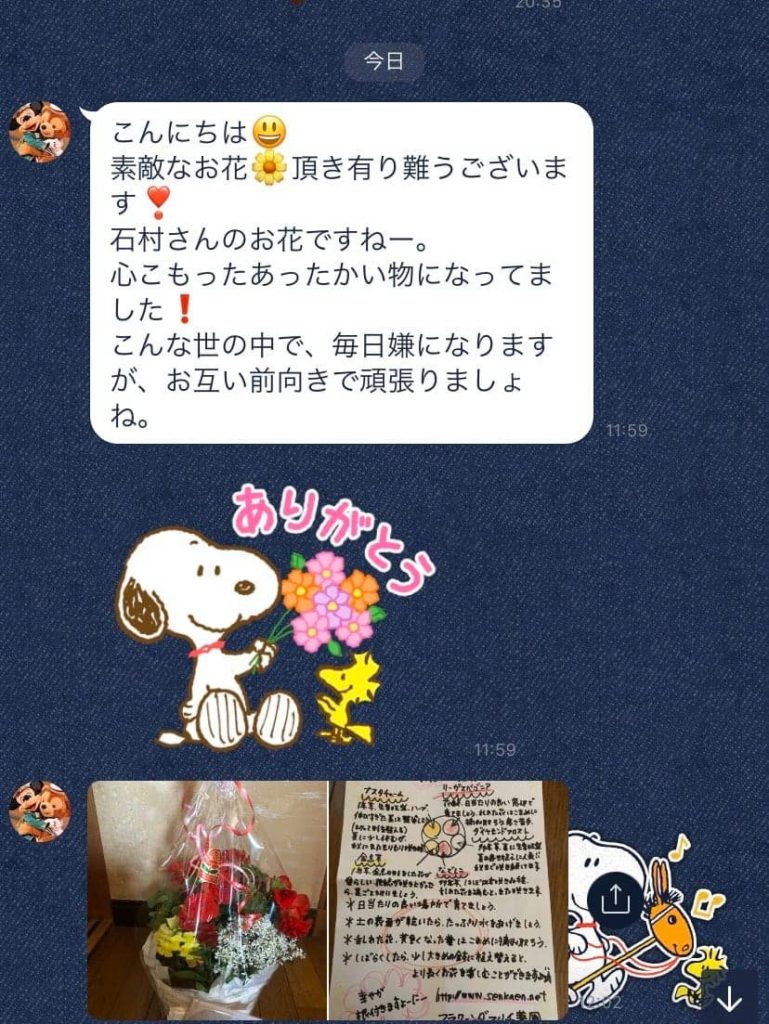The image size is (769, 1024).
Task: Share the sent photos
Action: click(616, 899)
